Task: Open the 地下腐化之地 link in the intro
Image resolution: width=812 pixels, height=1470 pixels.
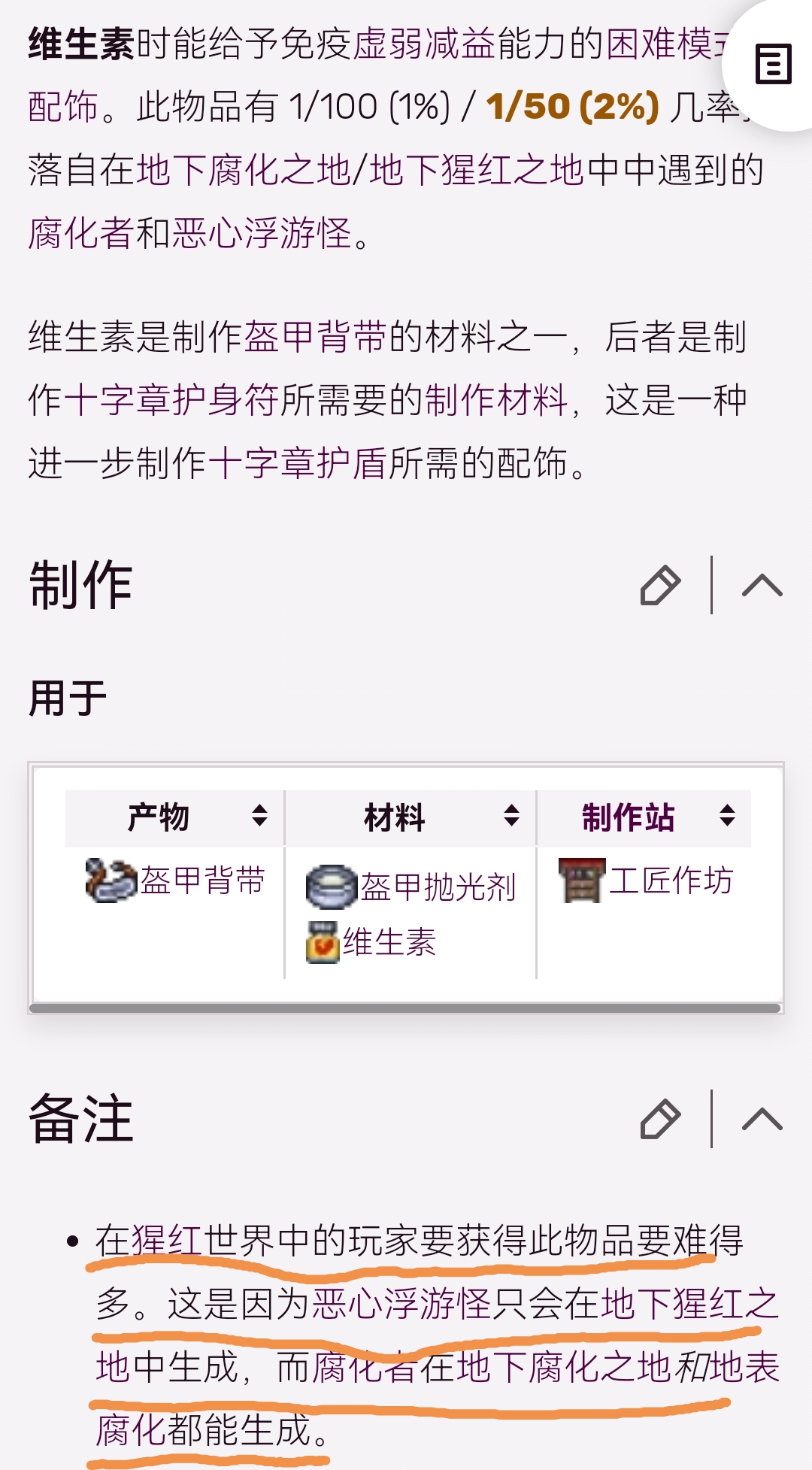Action: point(243,170)
